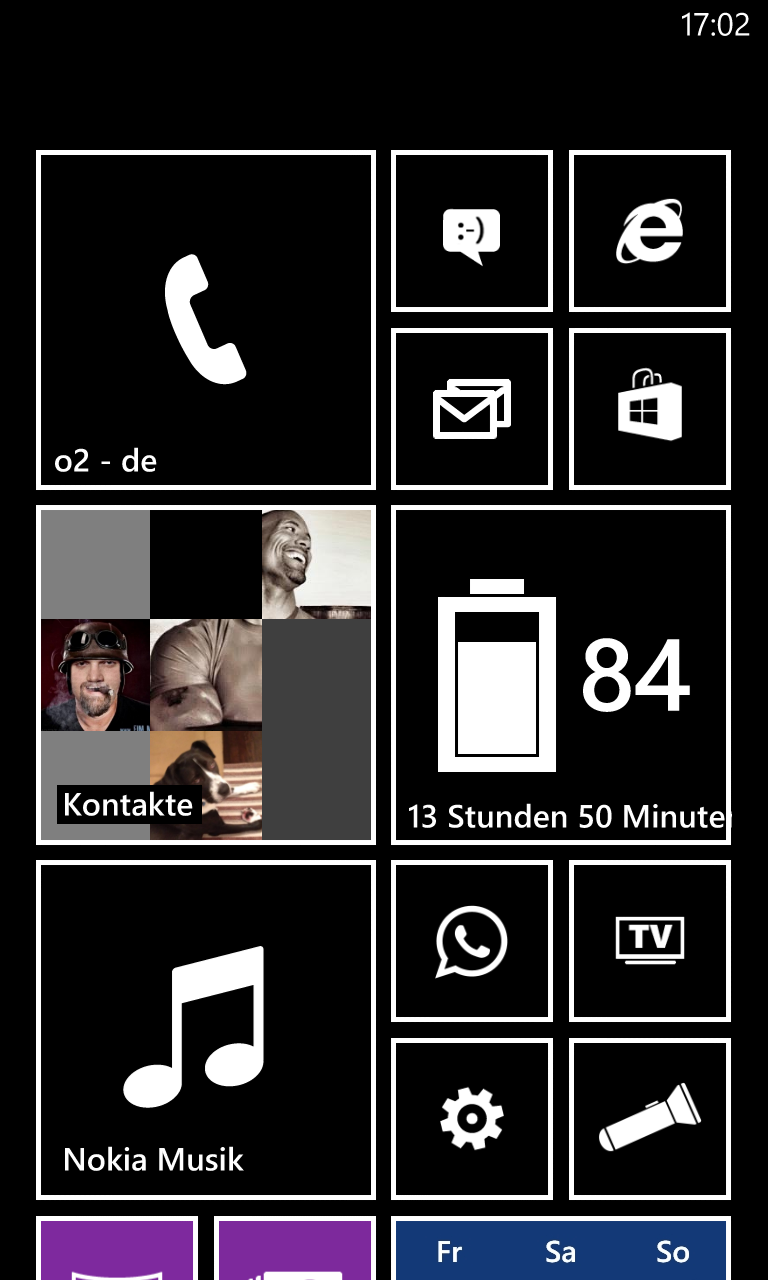Launch Nokia Musik
This screenshot has height=1280, width=768.
(206, 1030)
